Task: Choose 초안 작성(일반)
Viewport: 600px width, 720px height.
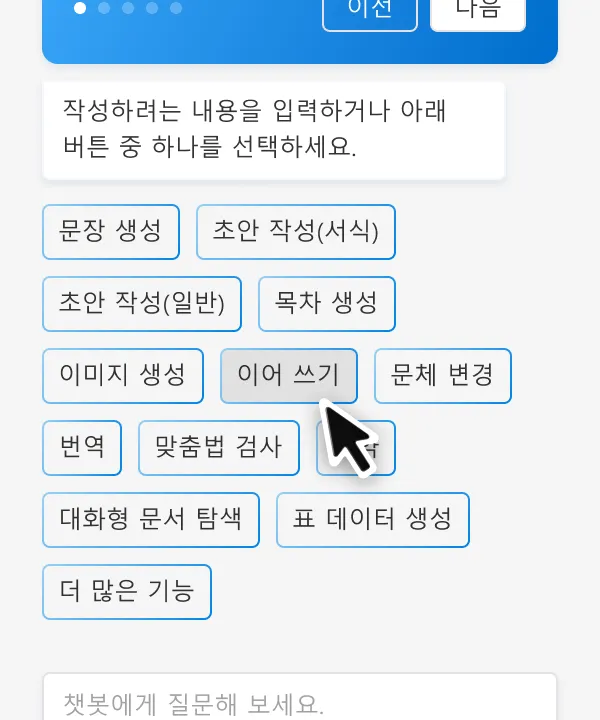Action: [142, 304]
